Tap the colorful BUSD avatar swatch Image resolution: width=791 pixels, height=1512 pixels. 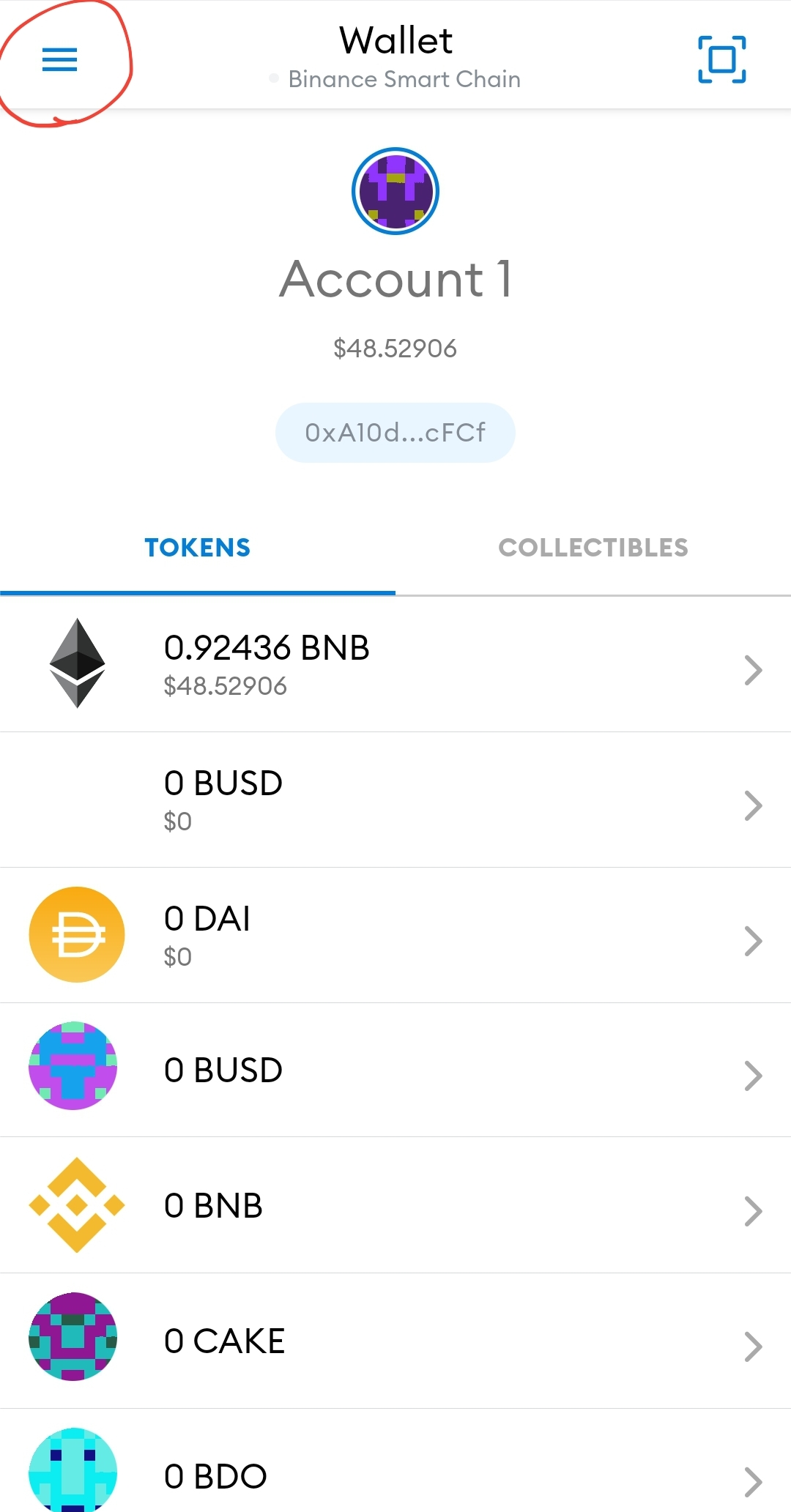[x=73, y=1068]
